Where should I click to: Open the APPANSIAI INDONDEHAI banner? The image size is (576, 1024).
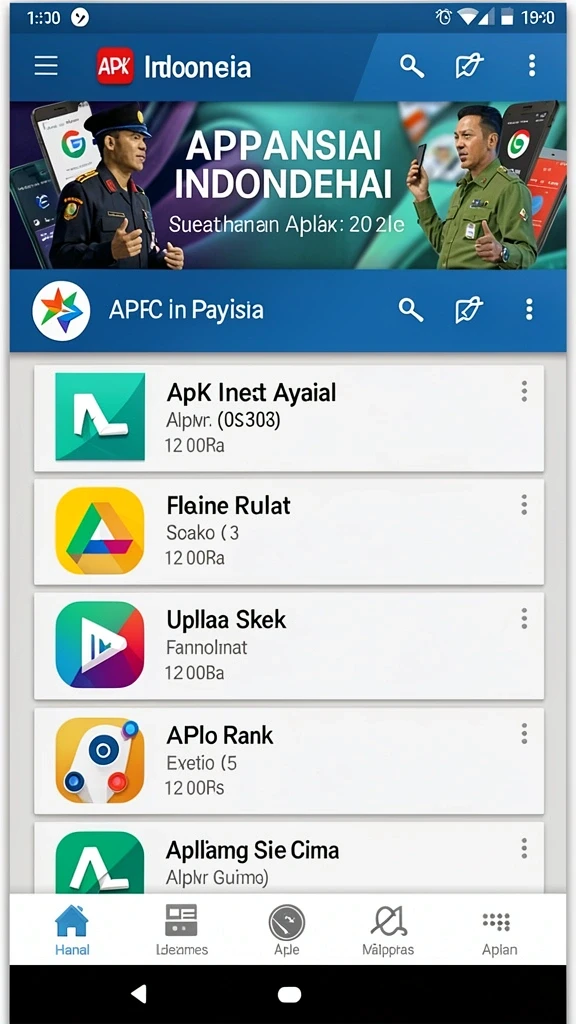pyautogui.click(x=288, y=185)
